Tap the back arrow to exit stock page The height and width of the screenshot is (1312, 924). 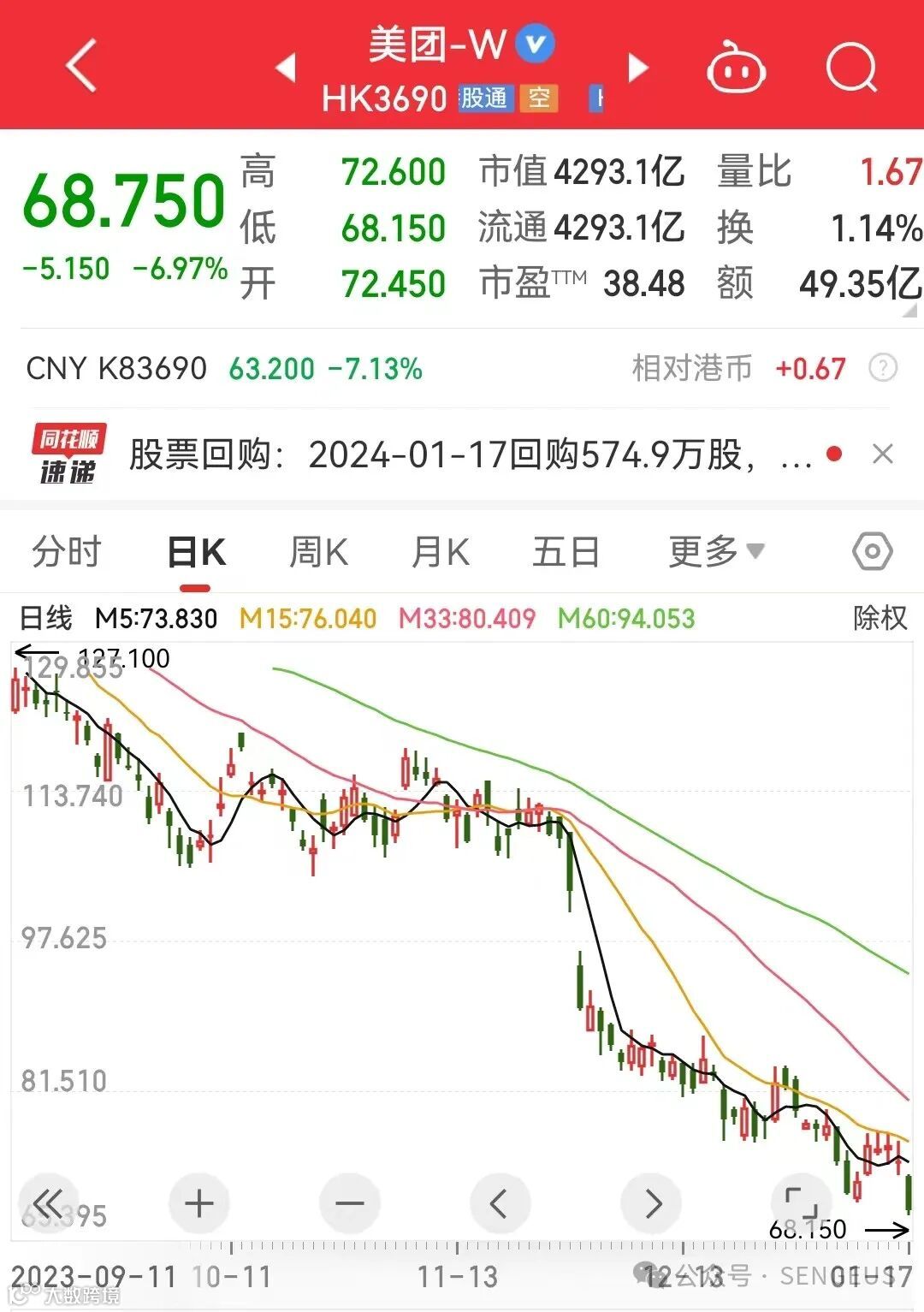pyautogui.click(x=81, y=66)
